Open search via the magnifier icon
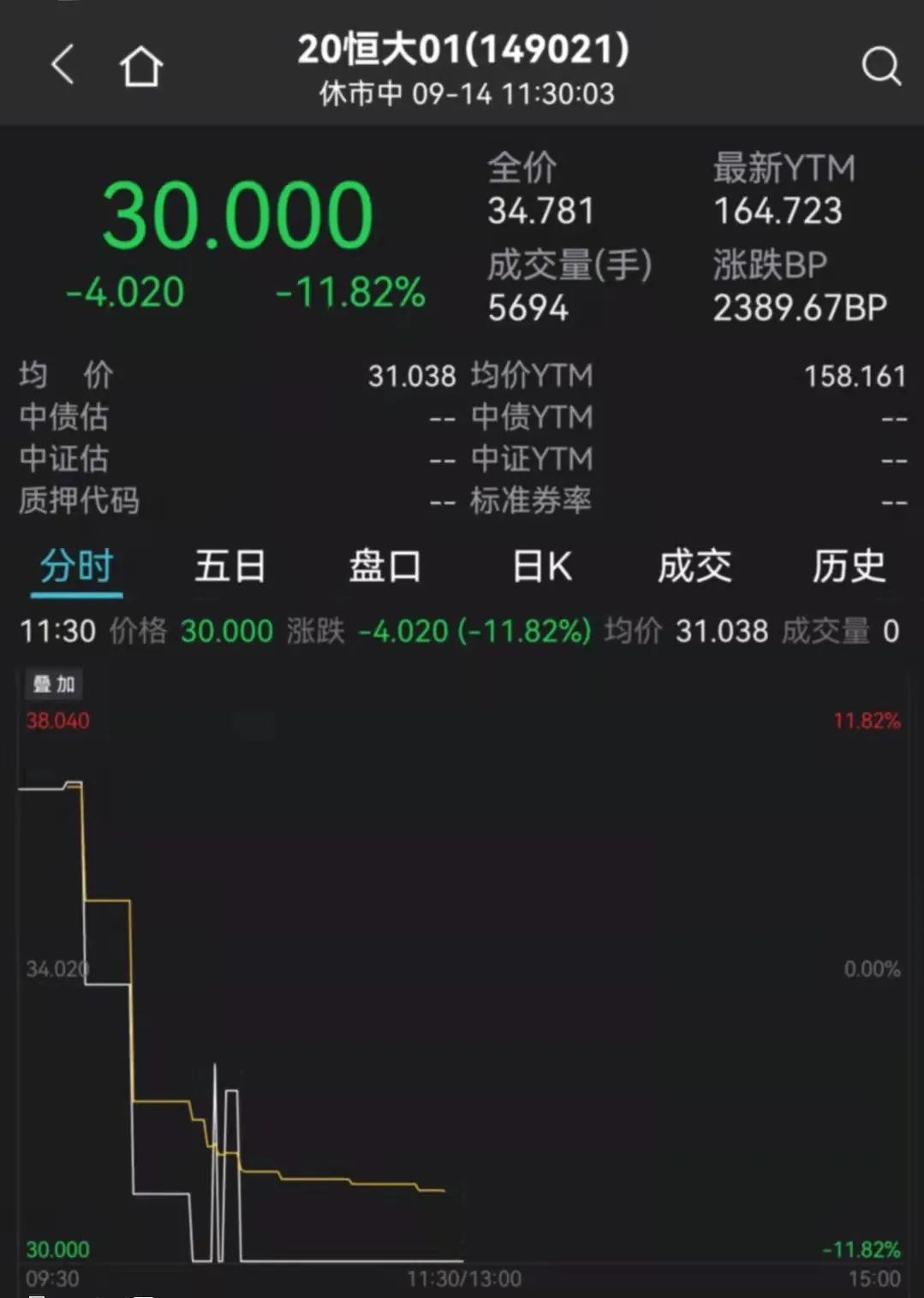This screenshot has width=924, height=1298. tap(880, 66)
